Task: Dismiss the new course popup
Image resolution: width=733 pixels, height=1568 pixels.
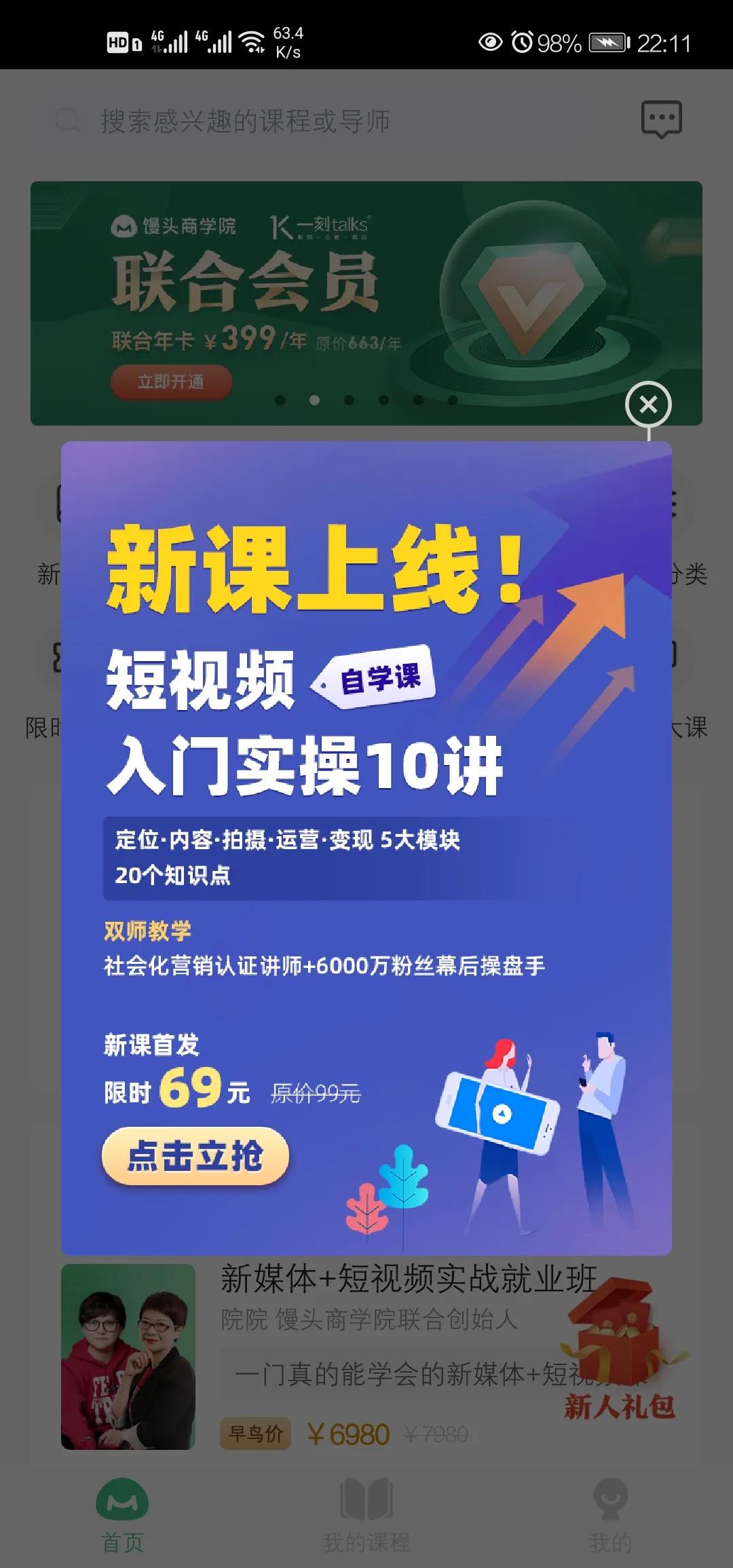Action: [648, 405]
